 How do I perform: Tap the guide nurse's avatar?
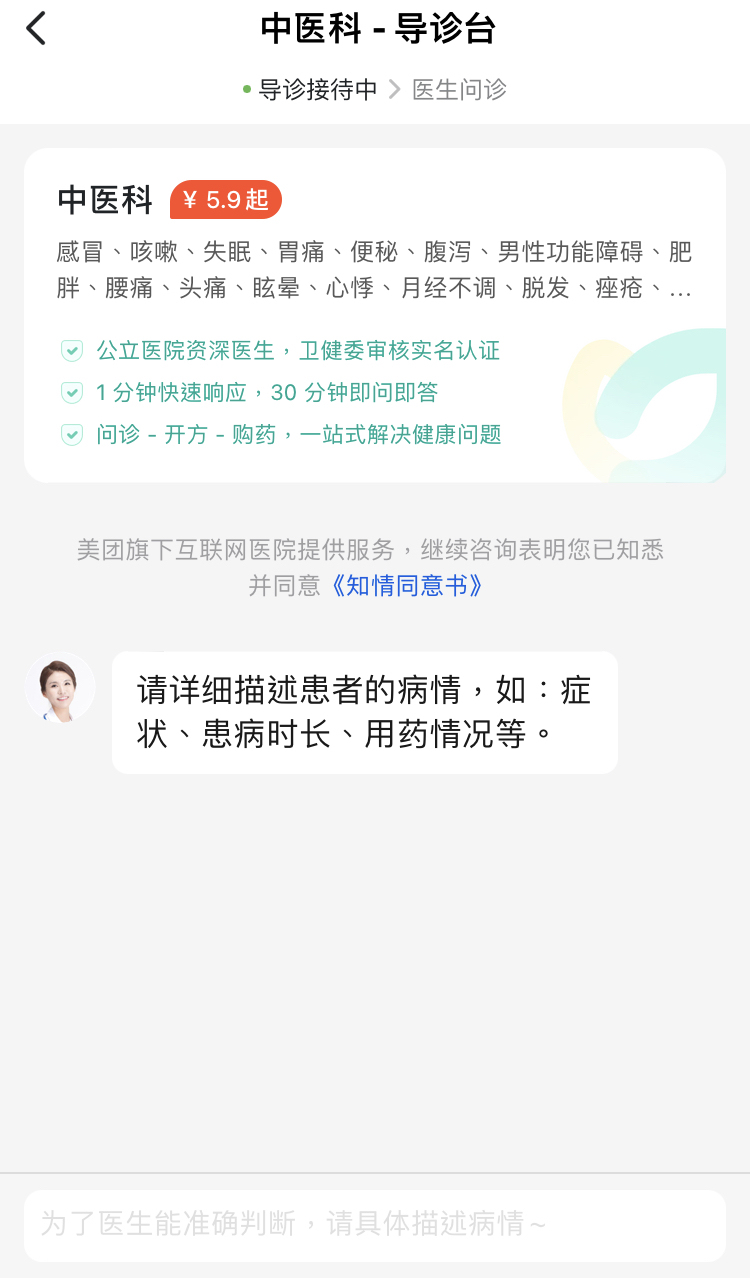click(x=60, y=687)
